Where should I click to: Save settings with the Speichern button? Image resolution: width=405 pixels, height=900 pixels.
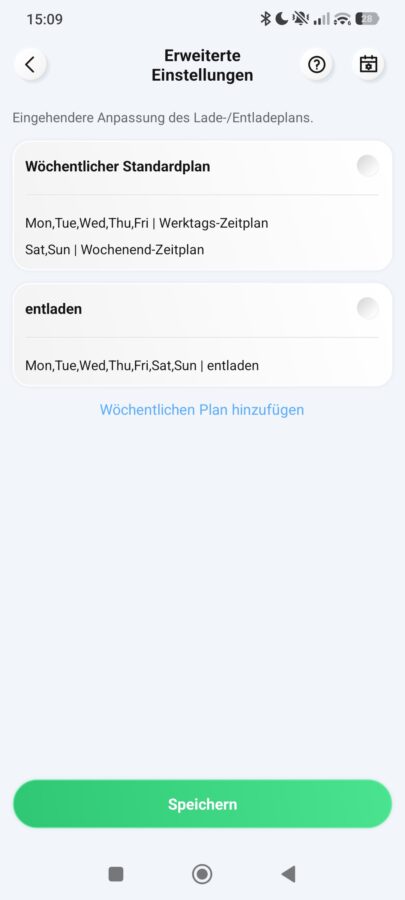tap(202, 804)
